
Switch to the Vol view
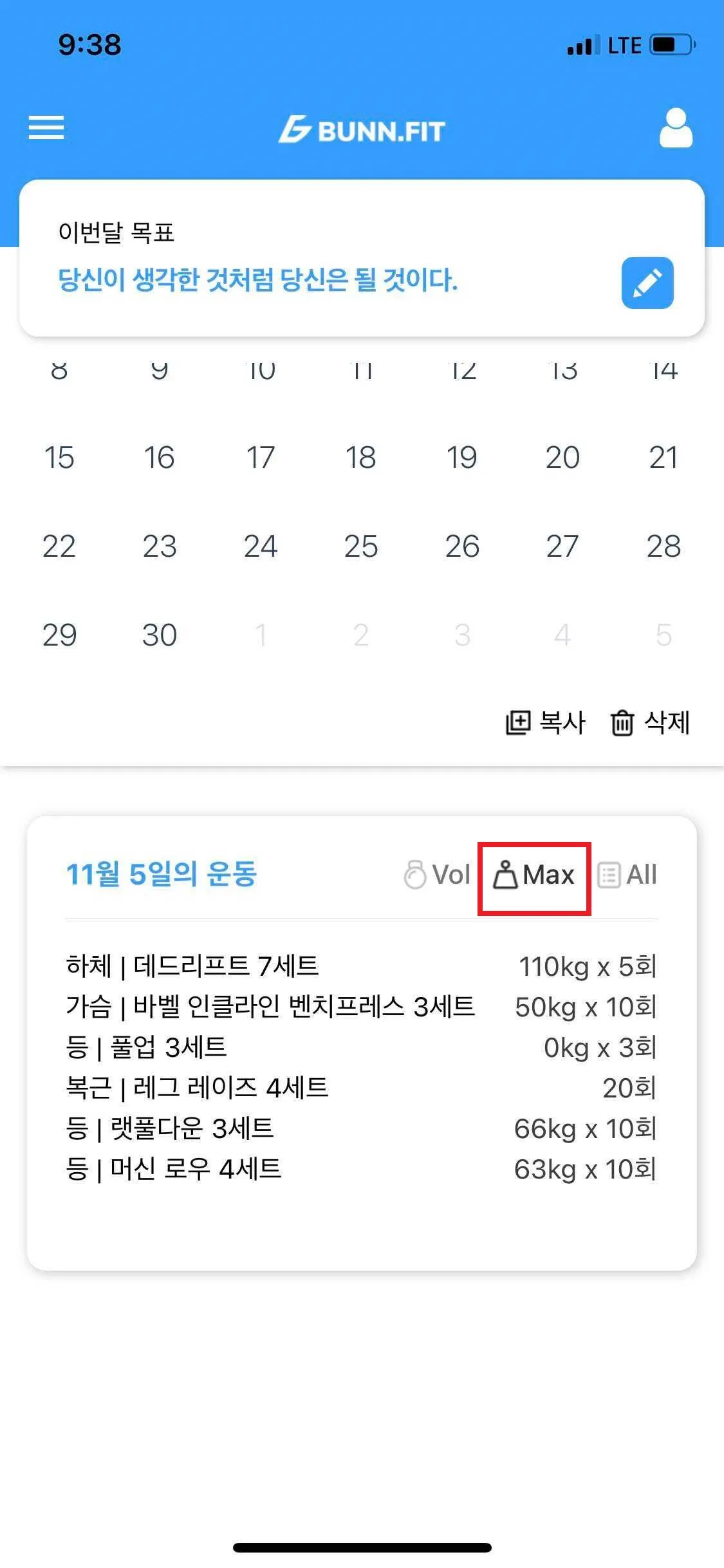[438, 875]
